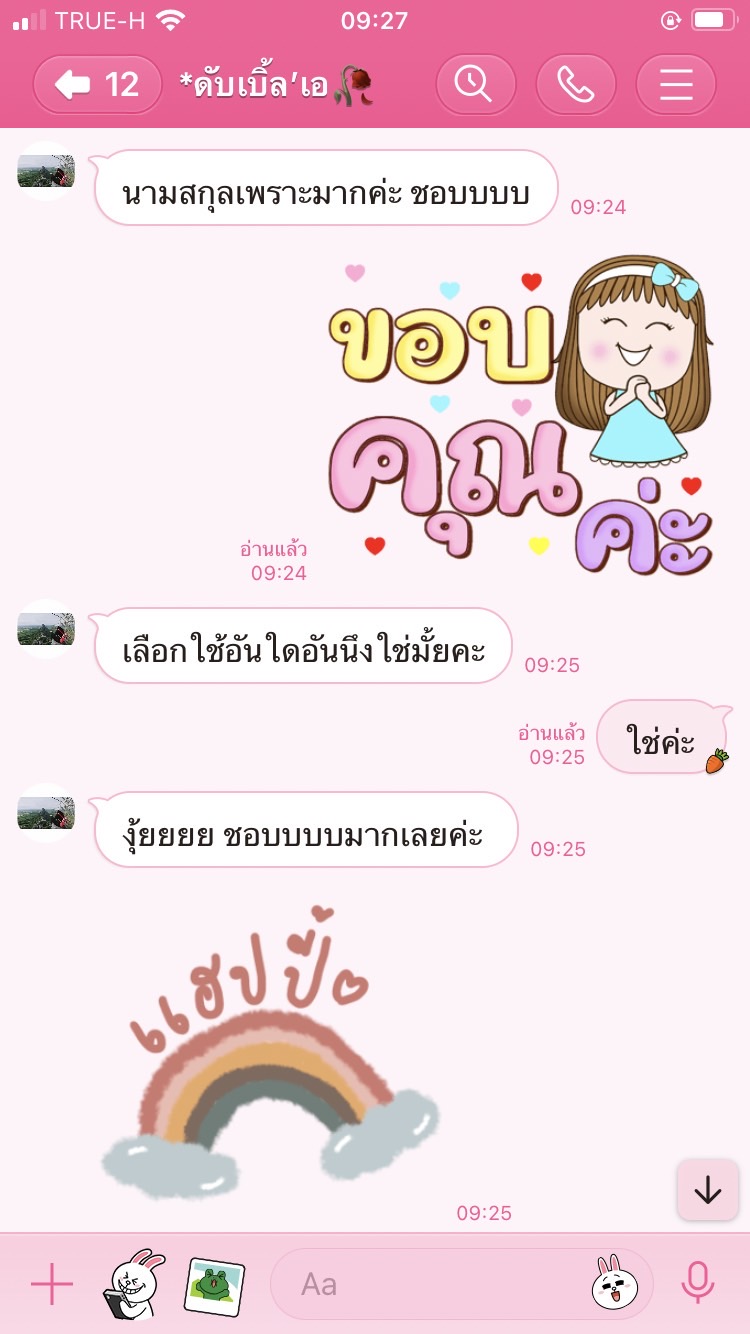Search within this conversation
This screenshot has height=1334, width=750.
(x=475, y=85)
